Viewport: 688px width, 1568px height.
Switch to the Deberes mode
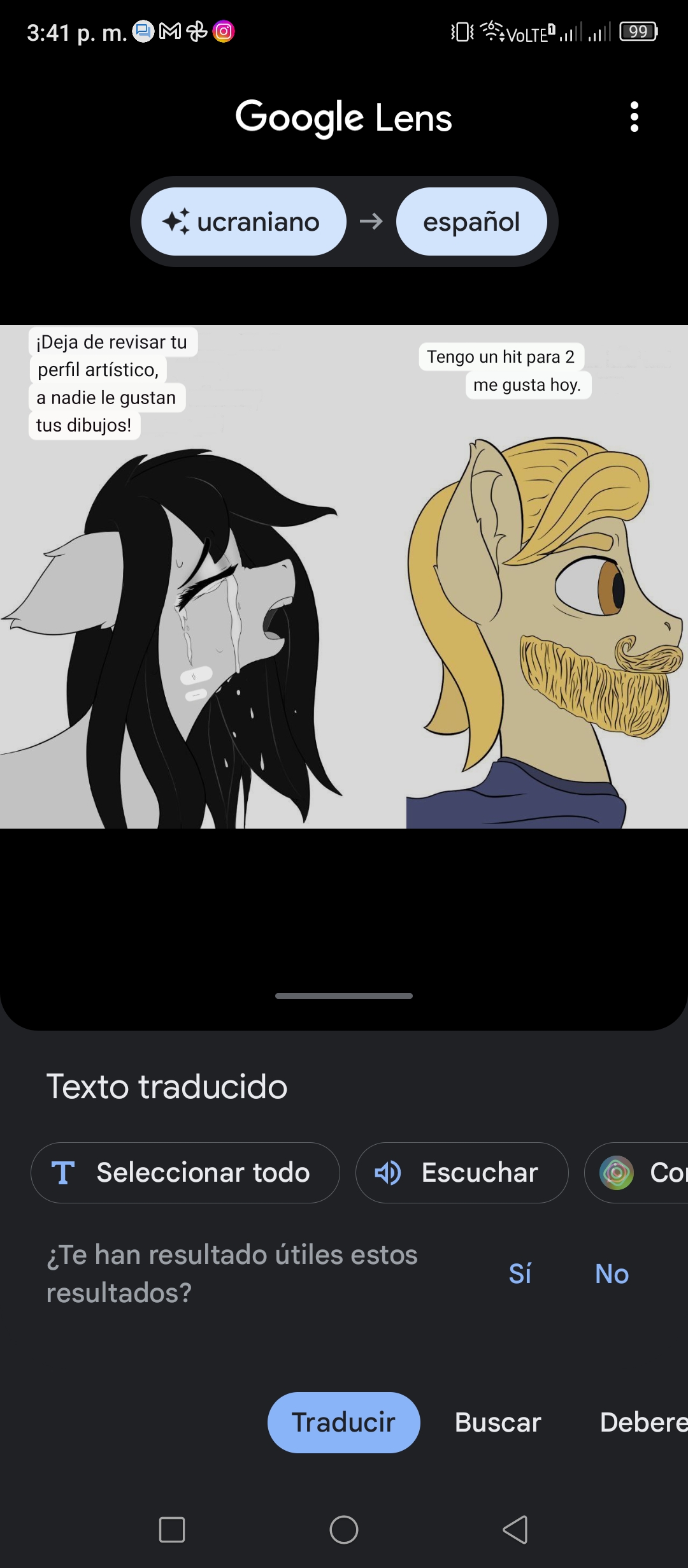[x=643, y=1422]
